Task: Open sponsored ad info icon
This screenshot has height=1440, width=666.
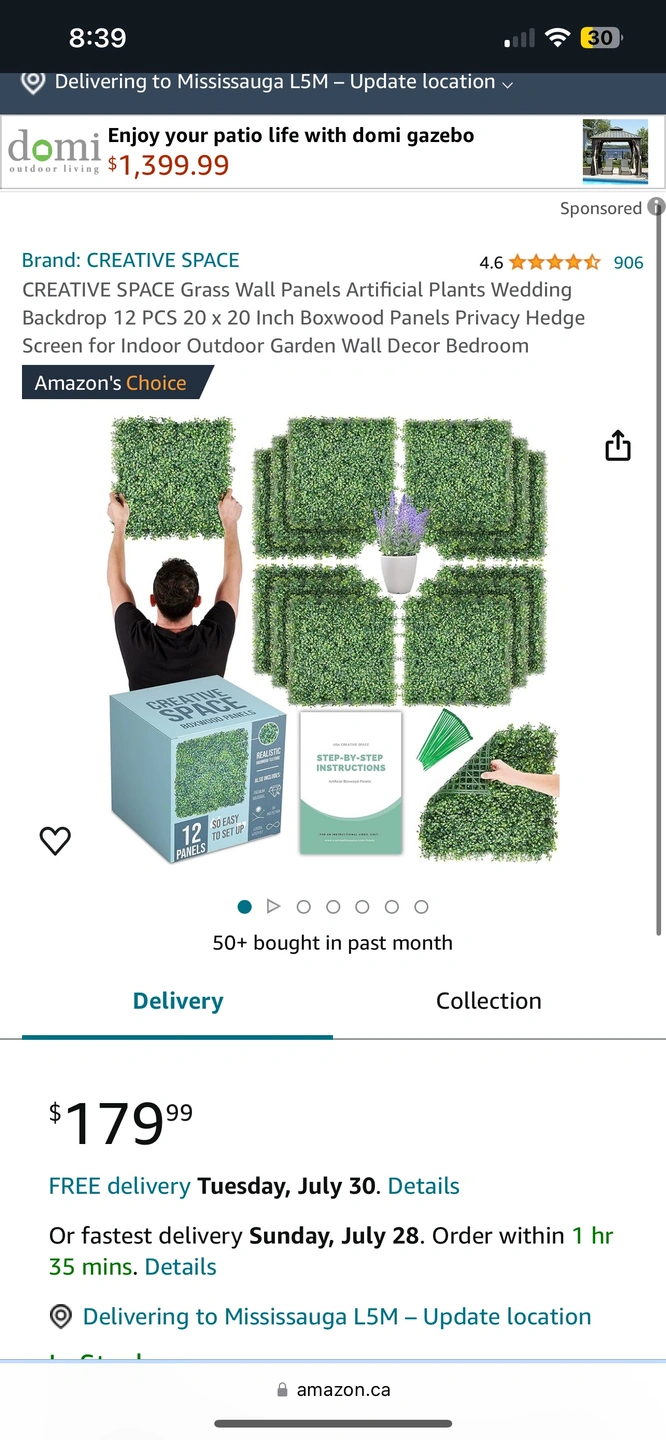Action: pyautogui.click(x=656, y=208)
